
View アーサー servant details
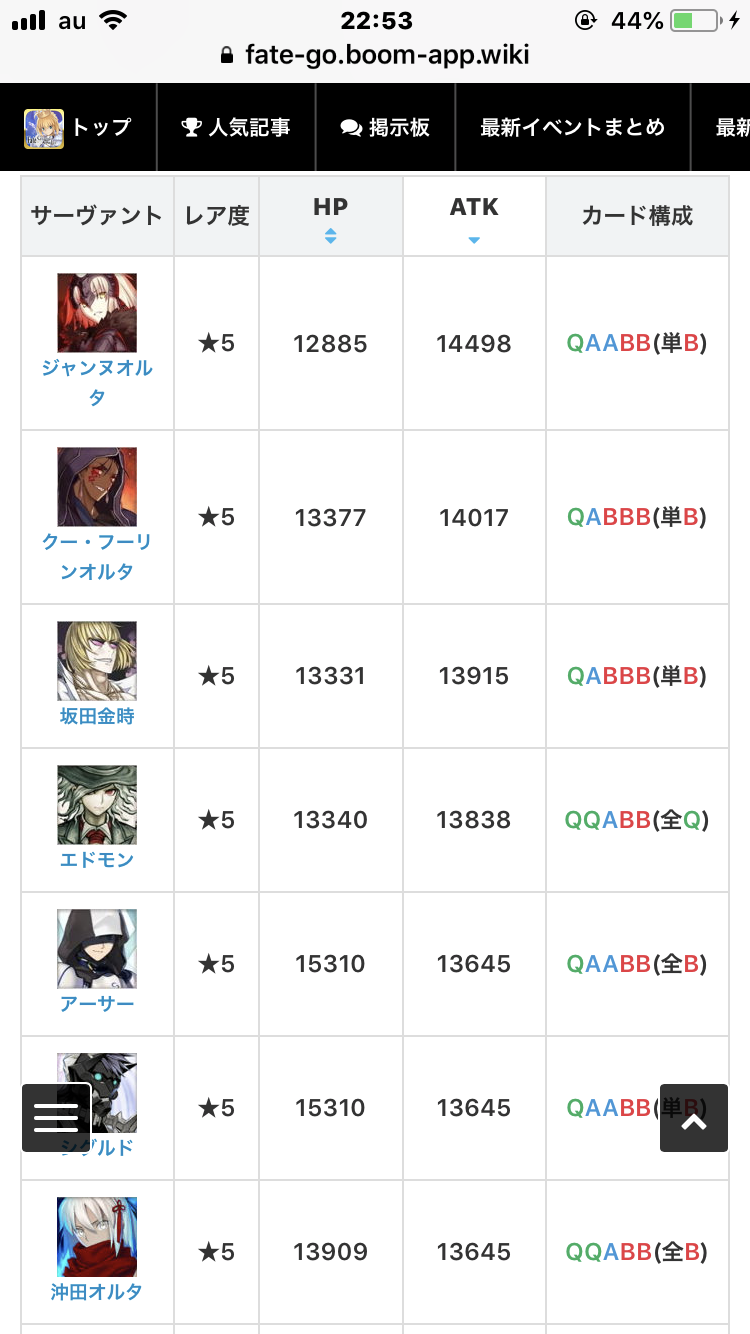click(x=97, y=1003)
